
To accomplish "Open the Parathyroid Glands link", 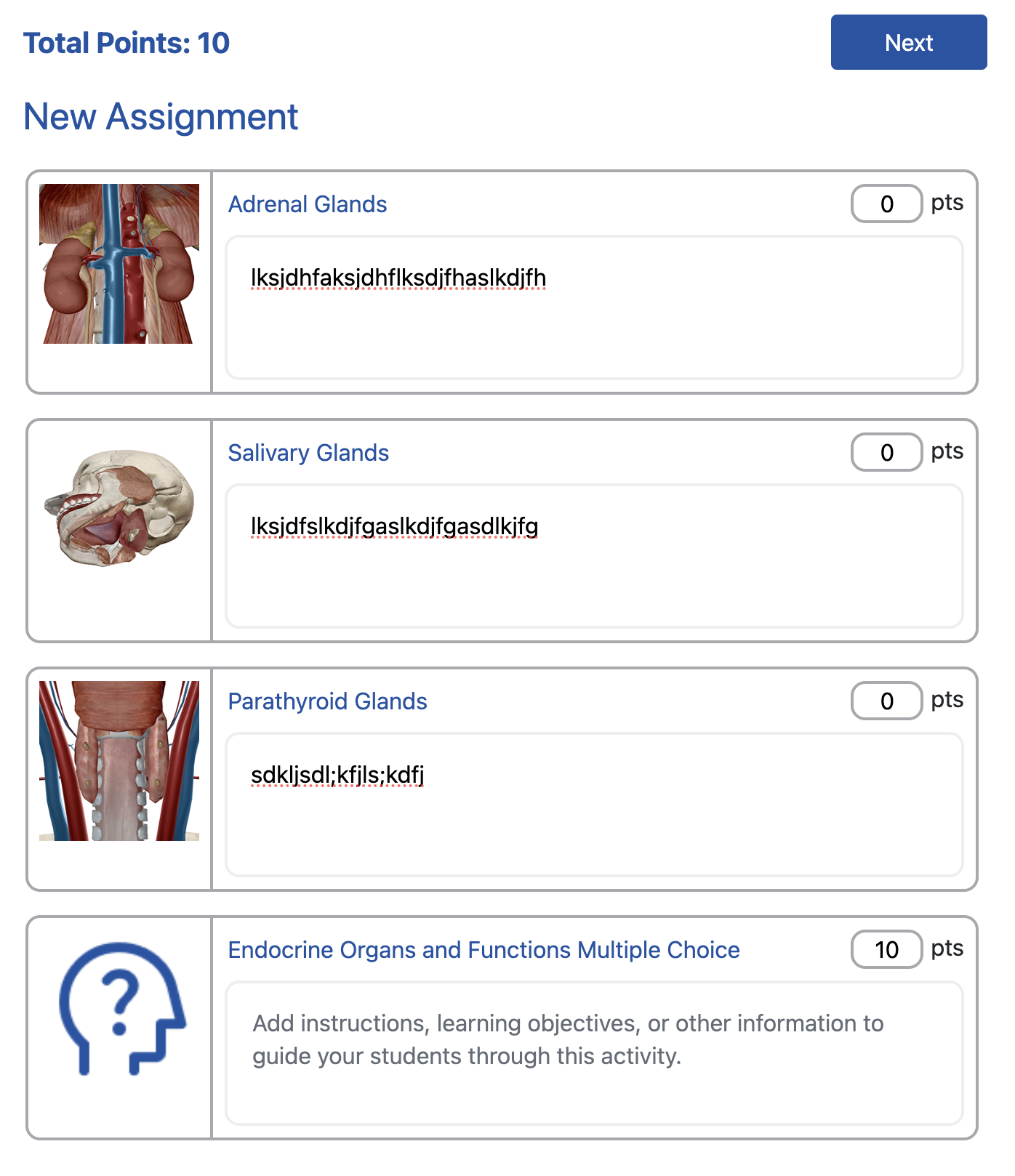I will coord(327,701).
